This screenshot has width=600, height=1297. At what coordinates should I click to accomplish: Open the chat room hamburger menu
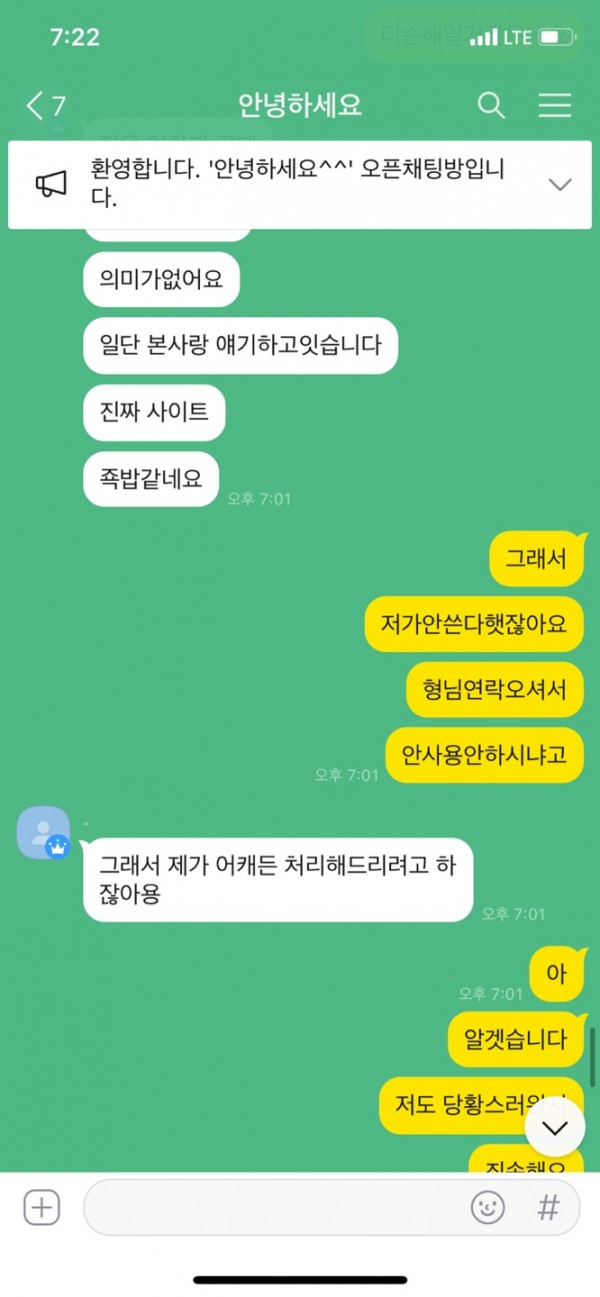click(x=554, y=105)
